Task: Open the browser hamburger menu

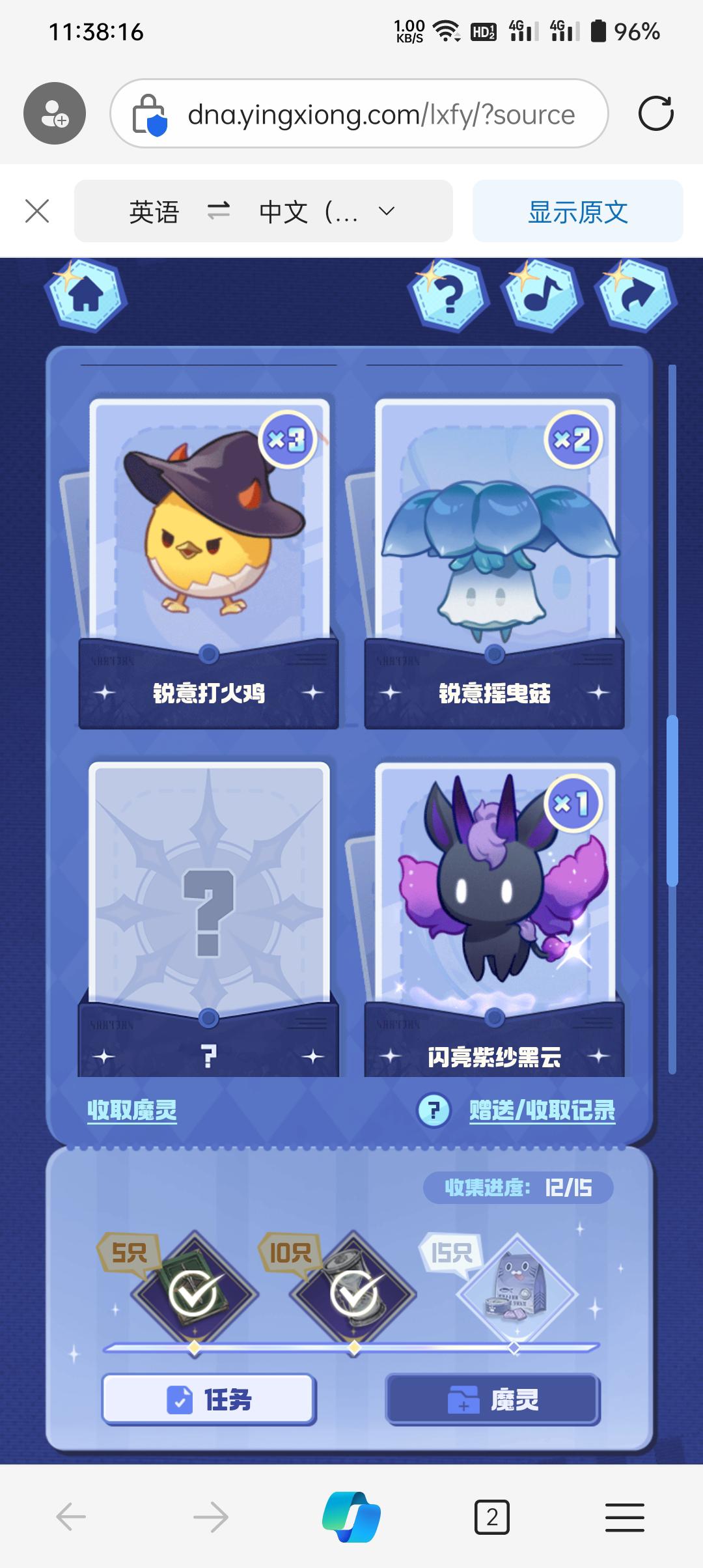Action: [624, 1518]
